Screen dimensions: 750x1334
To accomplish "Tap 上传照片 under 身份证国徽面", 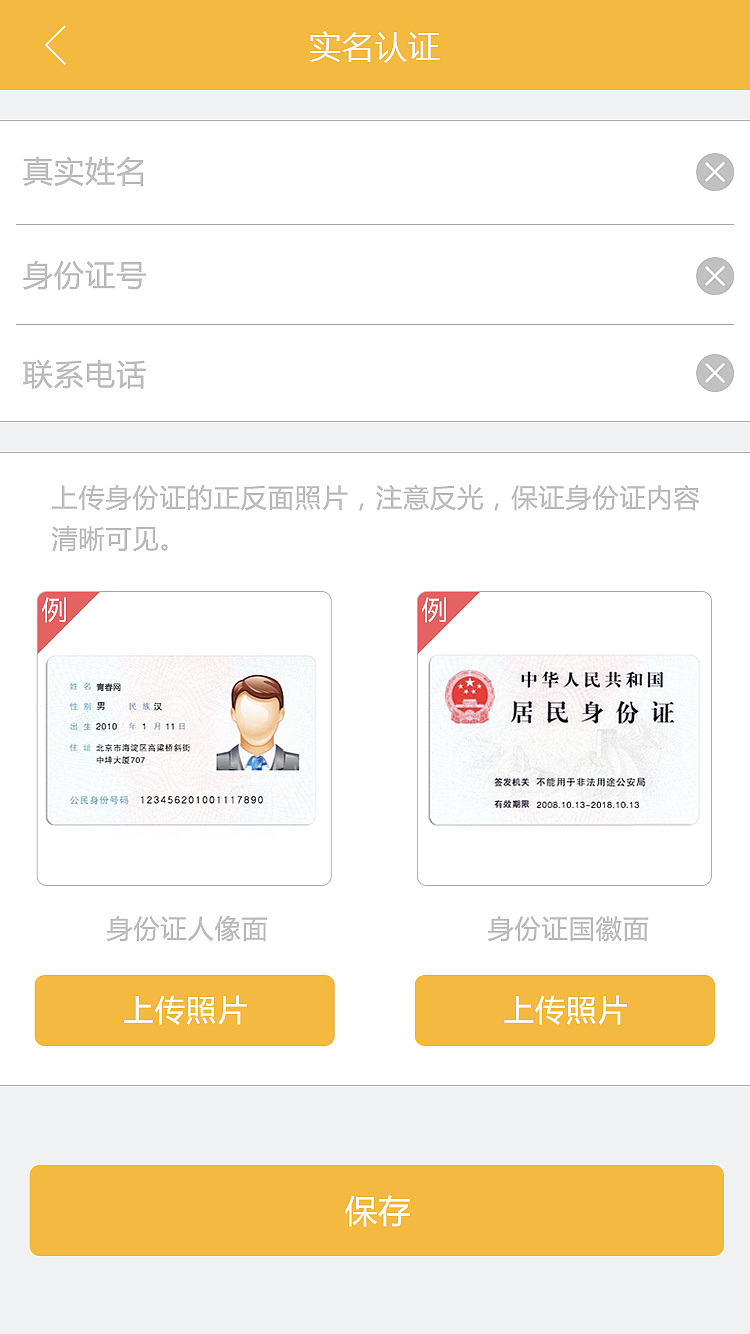I will [564, 1010].
